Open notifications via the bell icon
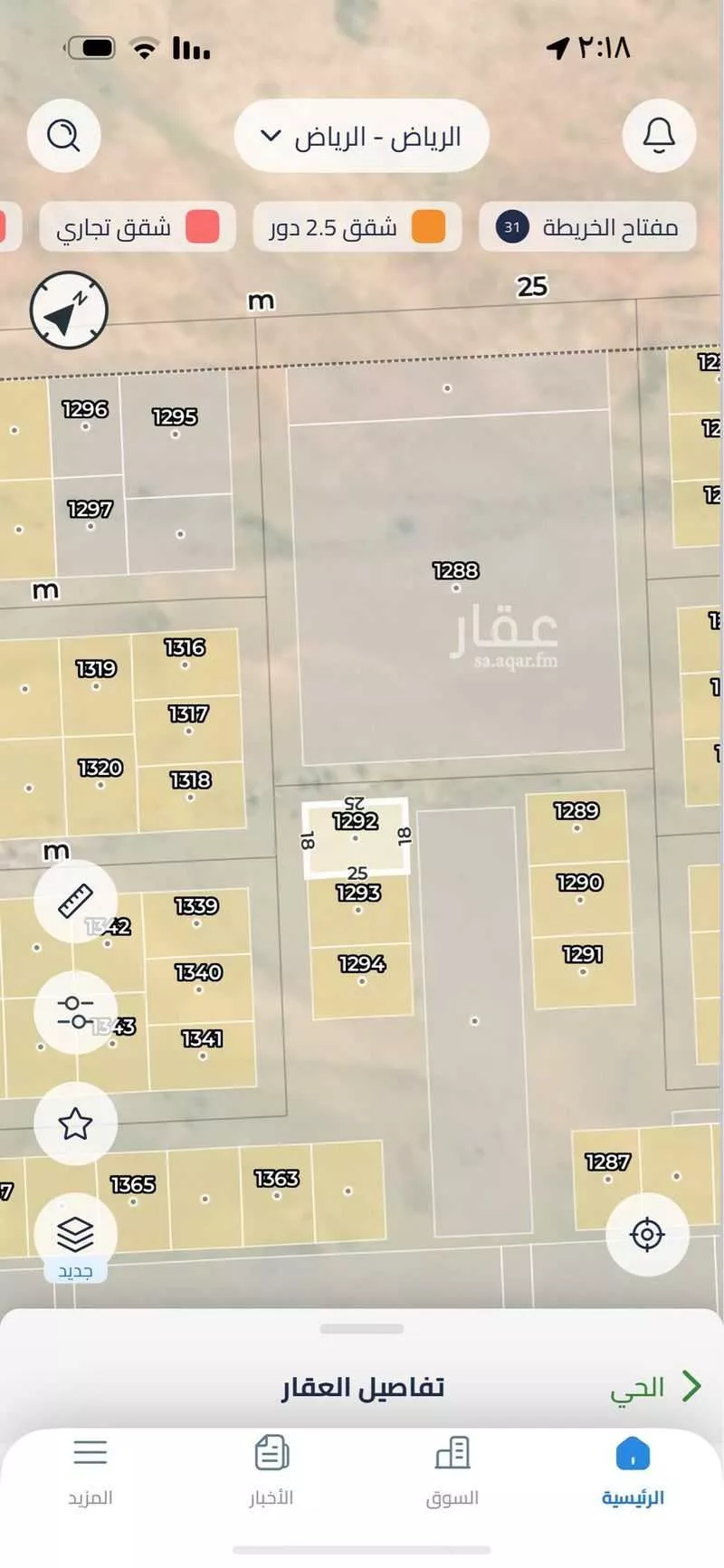The width and height of the screenshot is (724, 1568). 659,135
